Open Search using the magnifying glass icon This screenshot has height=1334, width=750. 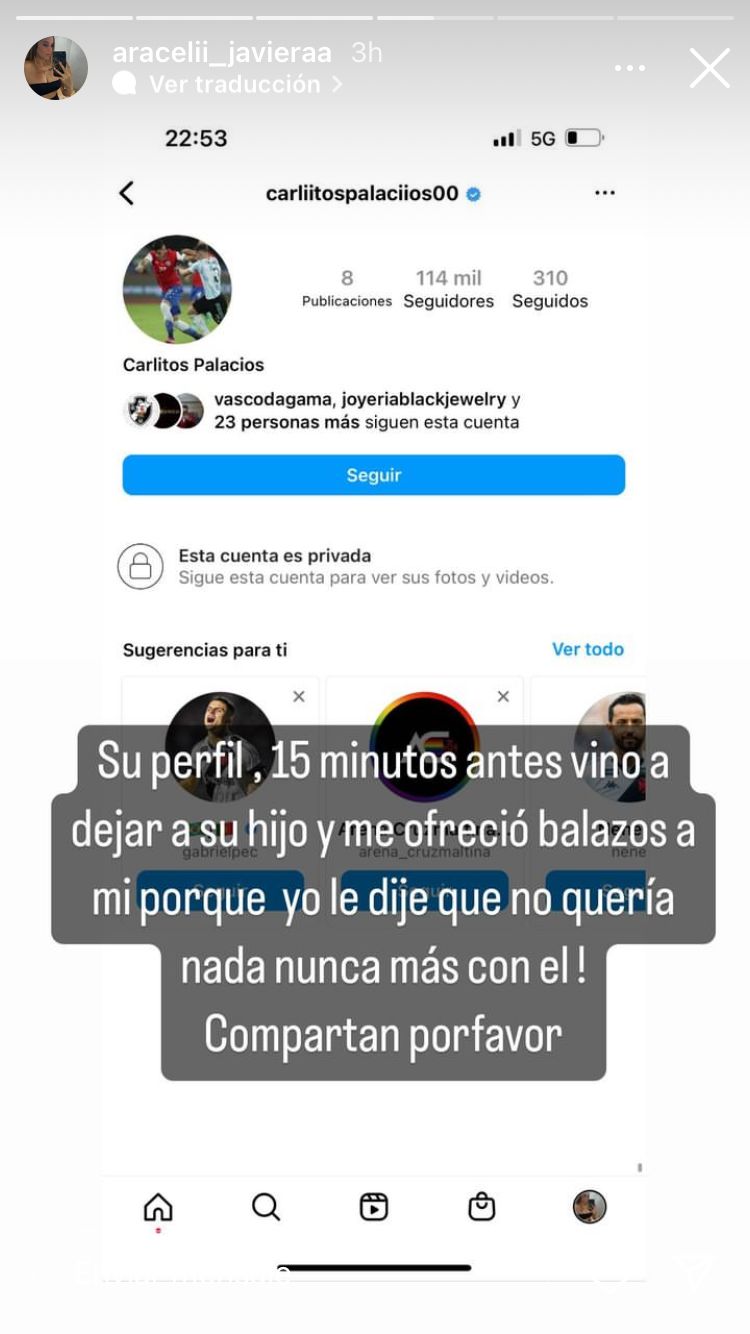(x=266, y=1207)
